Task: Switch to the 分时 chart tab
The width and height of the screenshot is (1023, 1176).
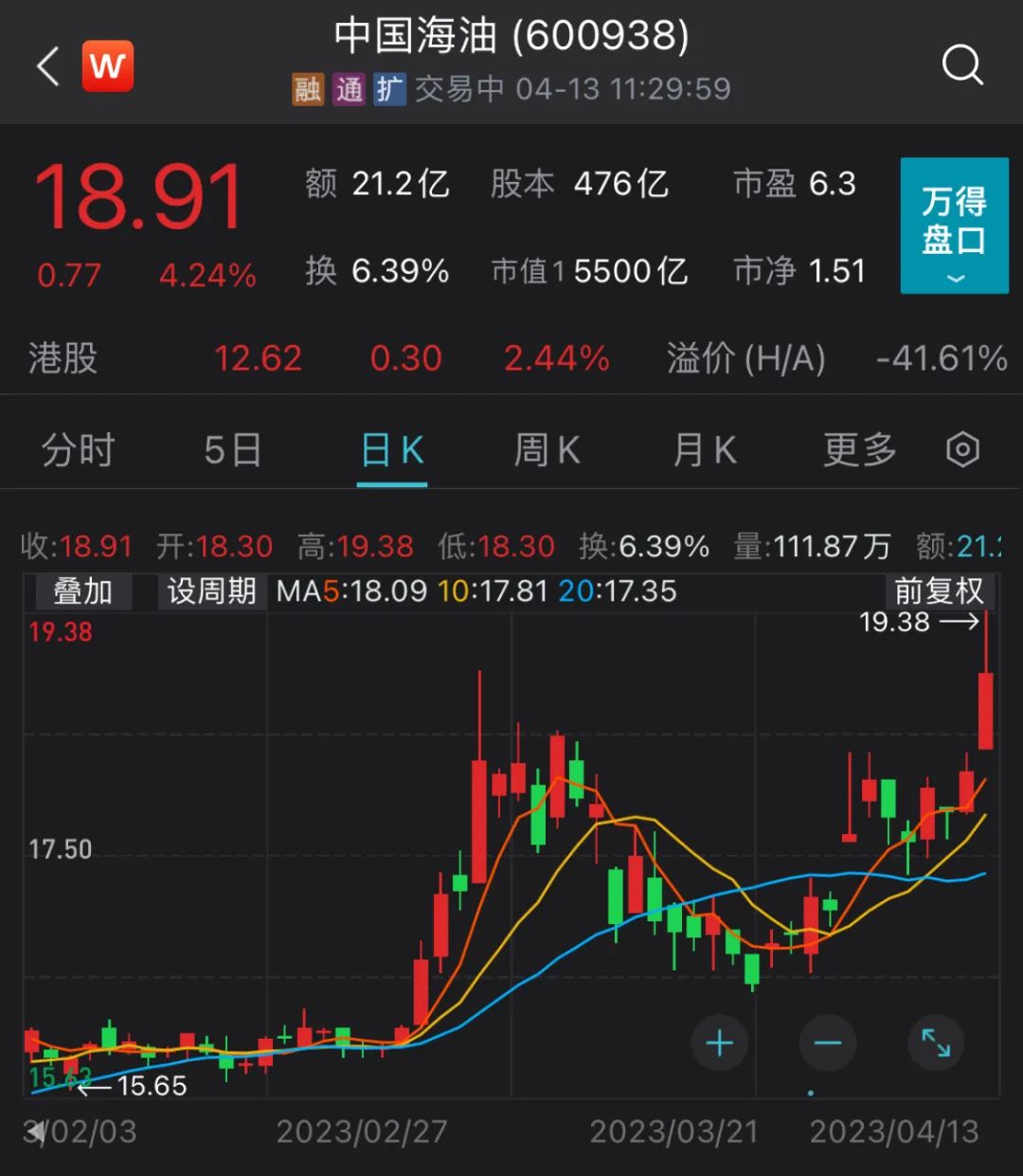Action: 78,450
